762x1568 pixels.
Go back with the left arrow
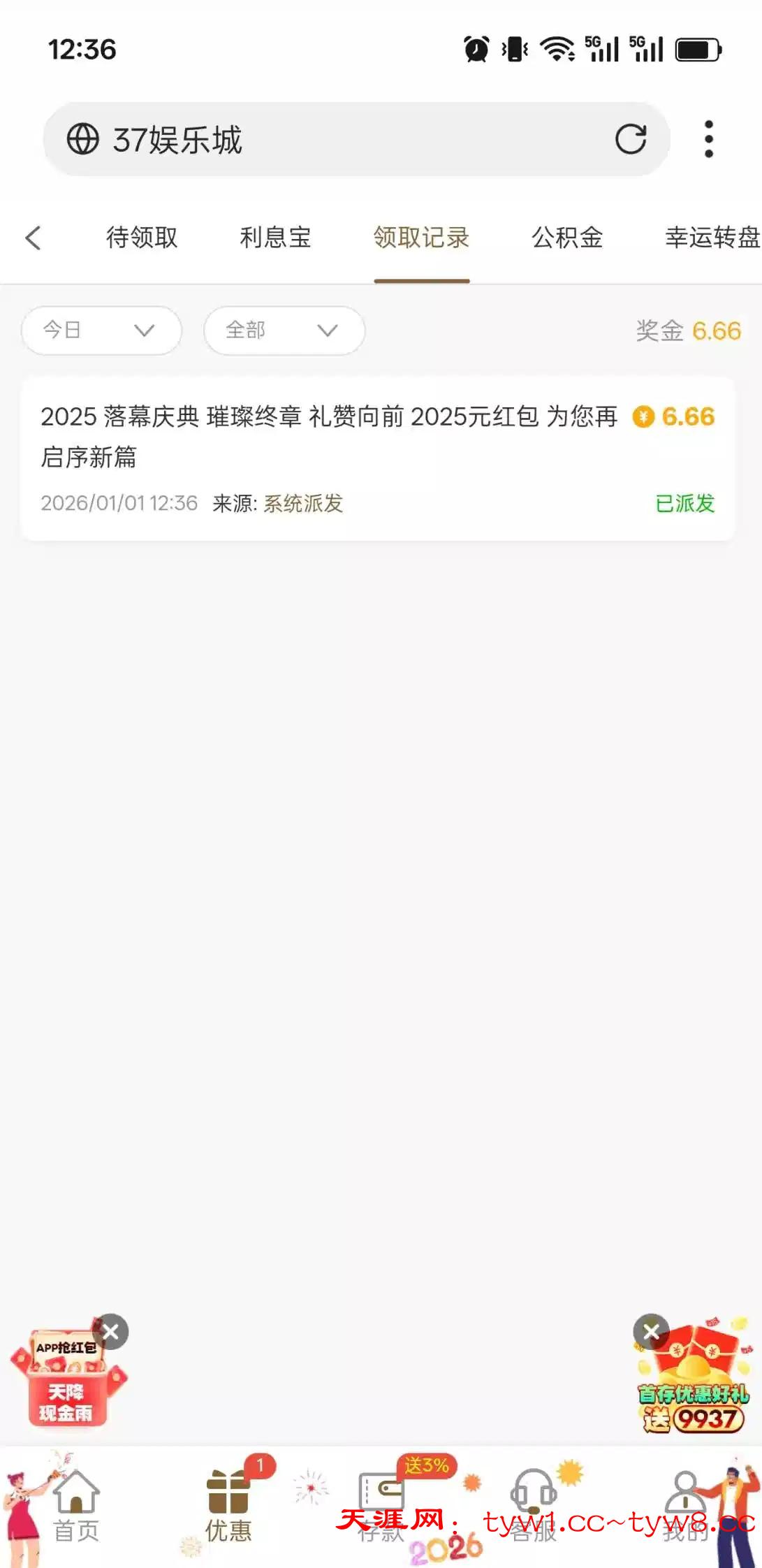click(33, 238)
